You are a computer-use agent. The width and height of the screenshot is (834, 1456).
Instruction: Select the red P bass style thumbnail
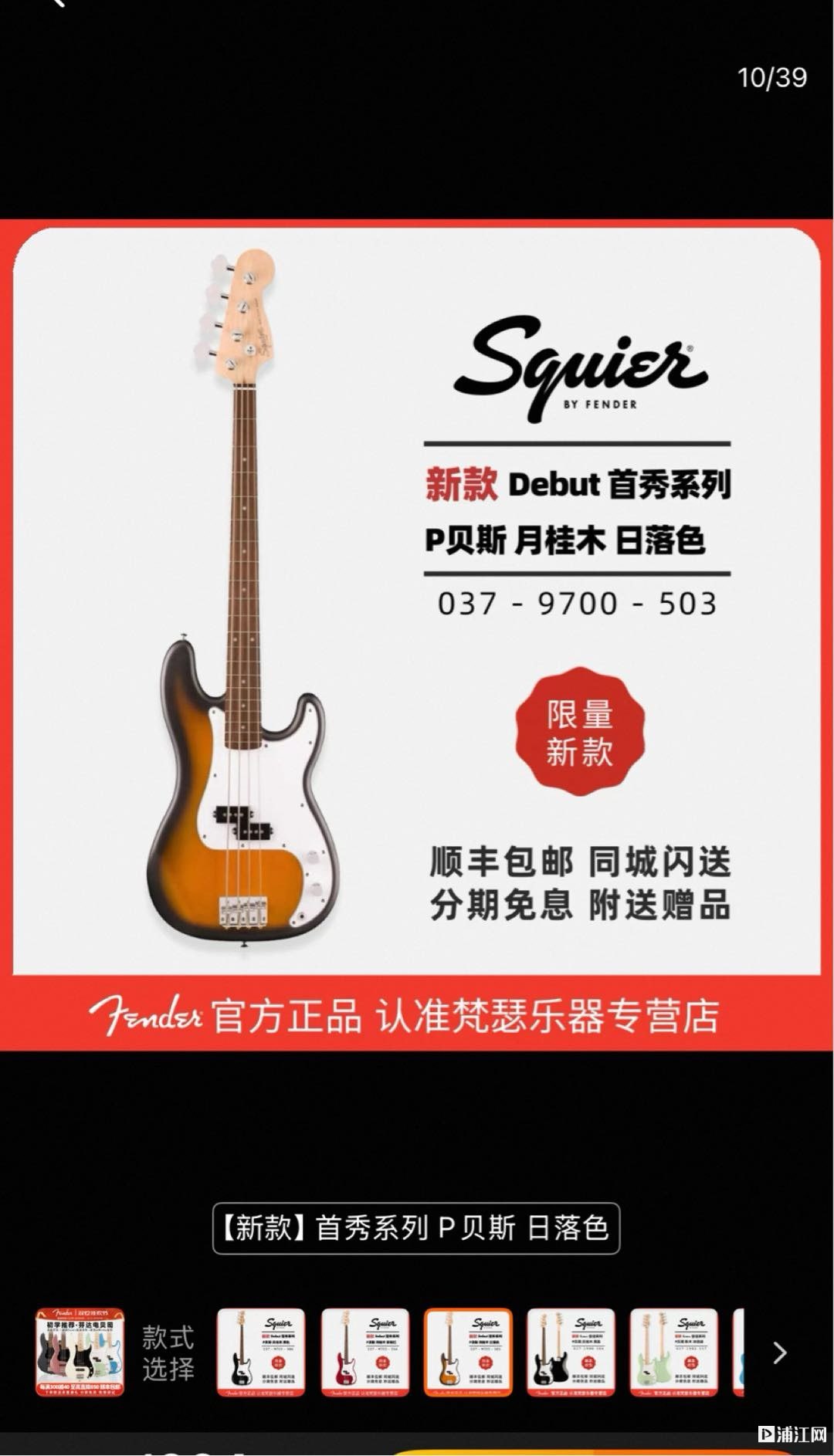coord(364,1352)
